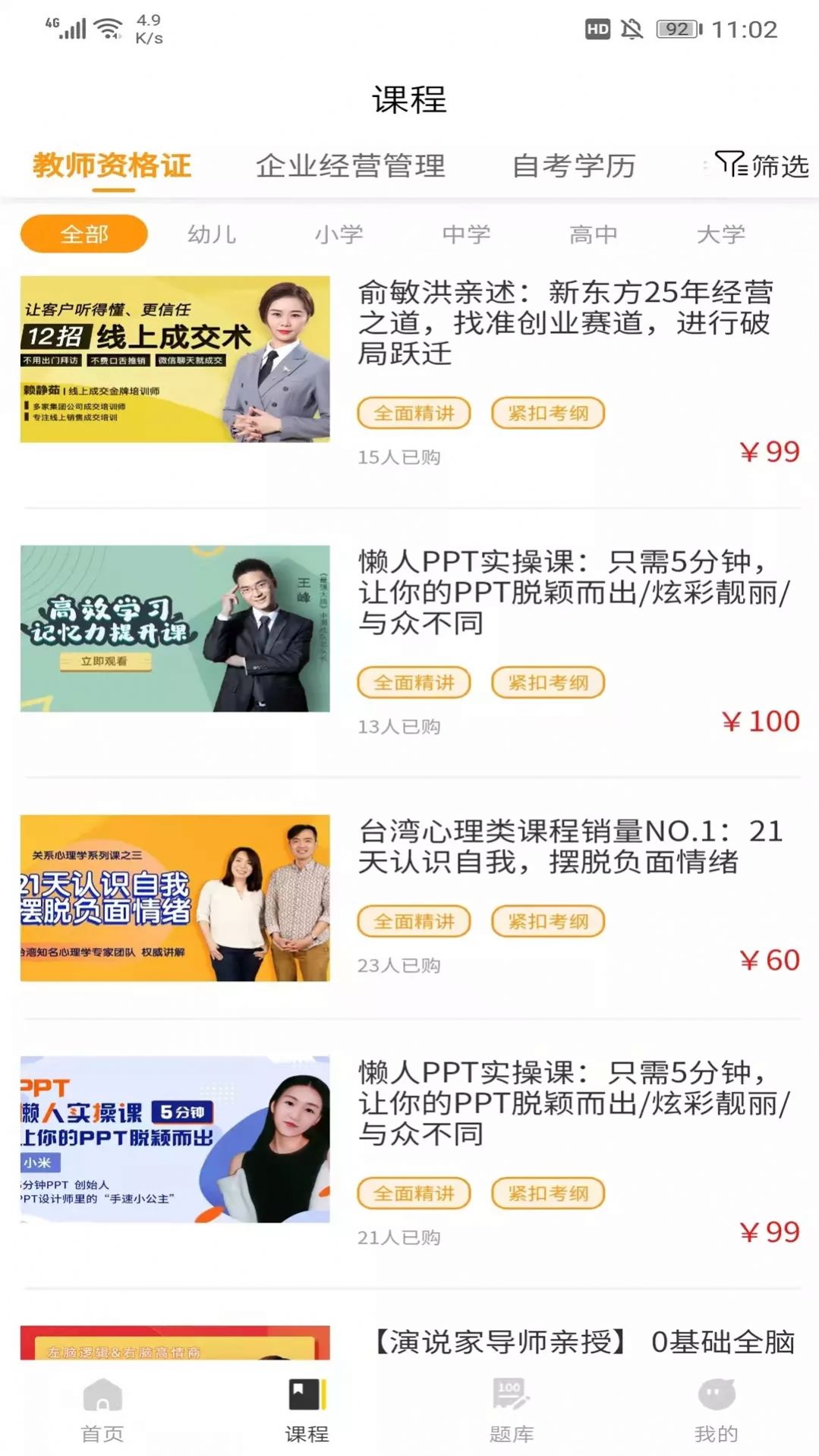Switch to 自考学历 tab
Viewport: 819px width, 1456px height.
[x=574, y=165]
